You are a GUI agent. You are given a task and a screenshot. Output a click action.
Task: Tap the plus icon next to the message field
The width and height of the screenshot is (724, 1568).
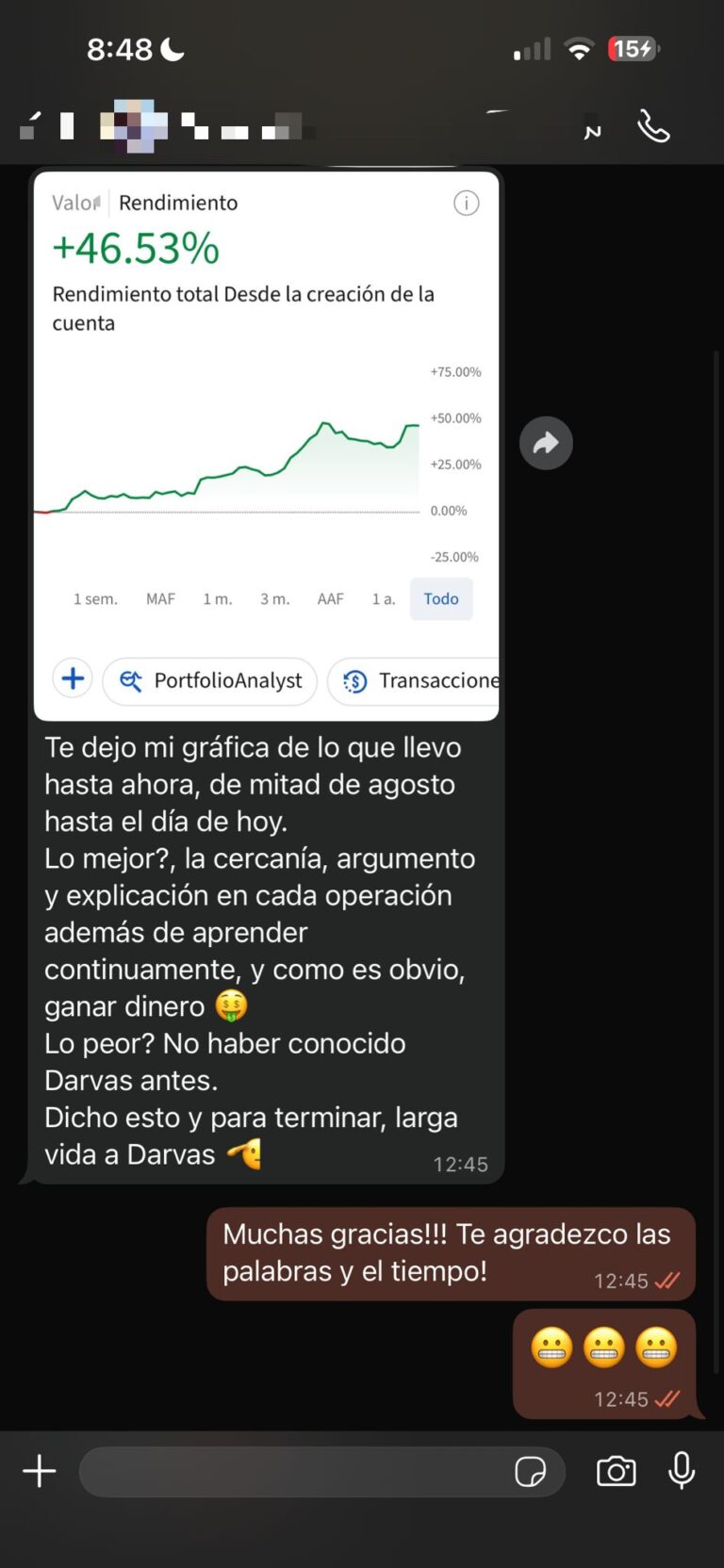(x=39, y=1471)
